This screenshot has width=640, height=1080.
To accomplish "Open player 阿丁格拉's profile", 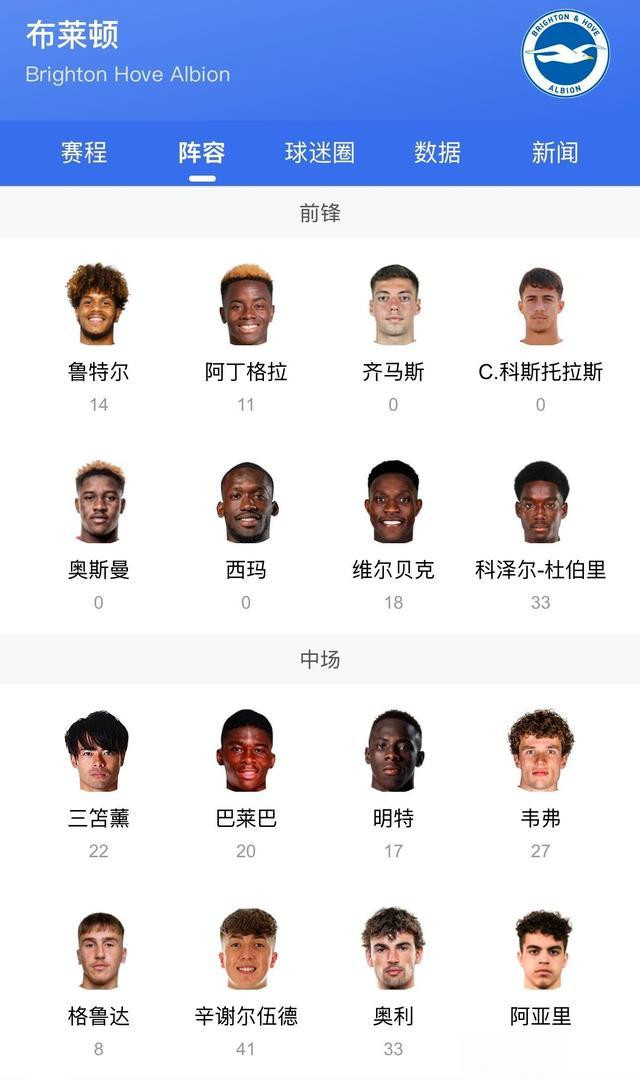I will point(246,338).
